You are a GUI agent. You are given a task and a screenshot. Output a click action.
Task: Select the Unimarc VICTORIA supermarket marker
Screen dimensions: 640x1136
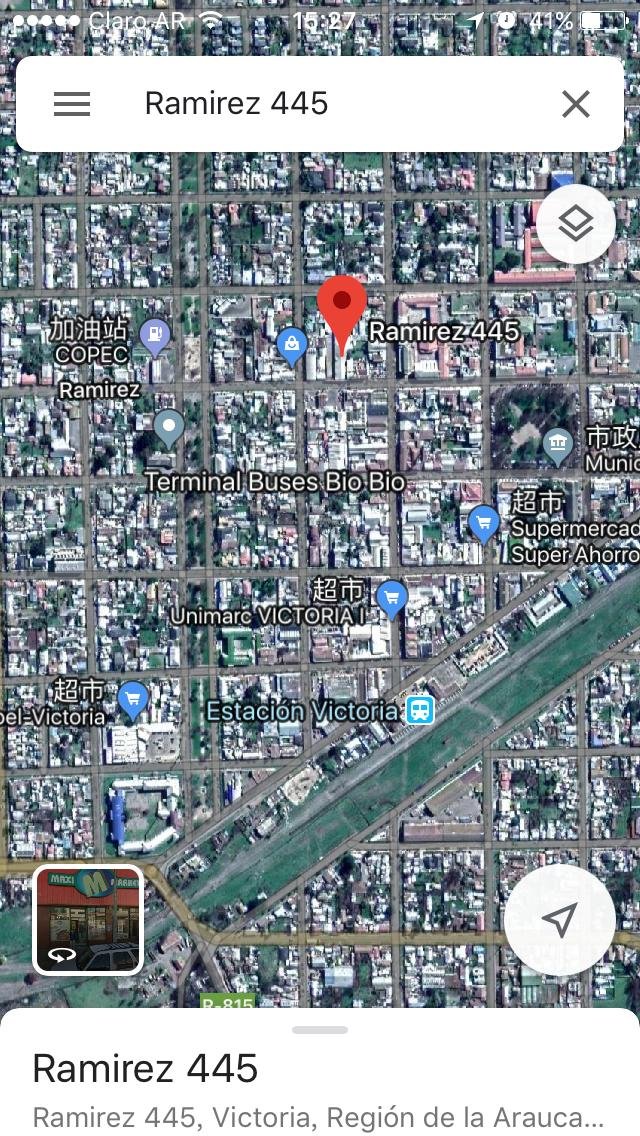point(392,598)
